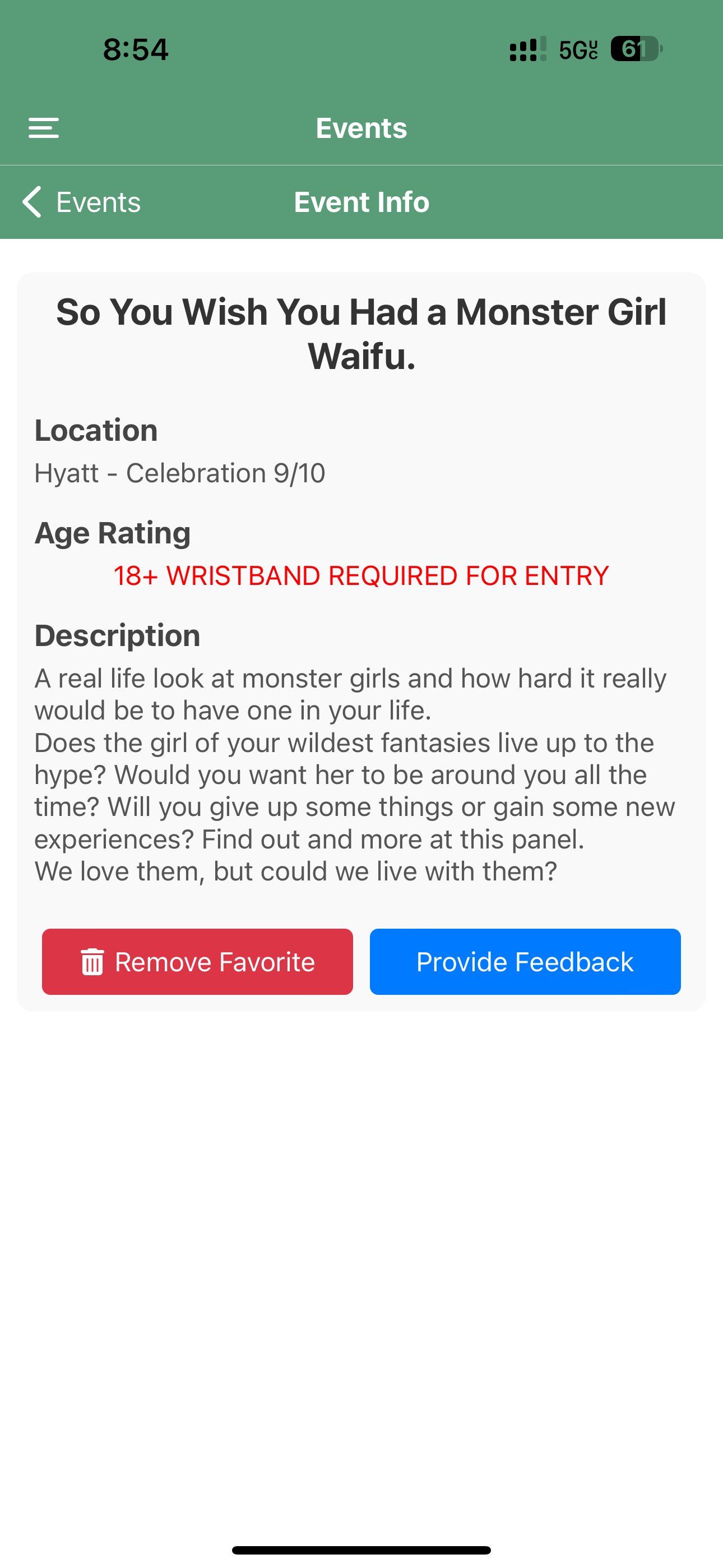This screenshot has width=723, height=1568.
Task: Remove this event from favorites
Action: pos(197,962)
